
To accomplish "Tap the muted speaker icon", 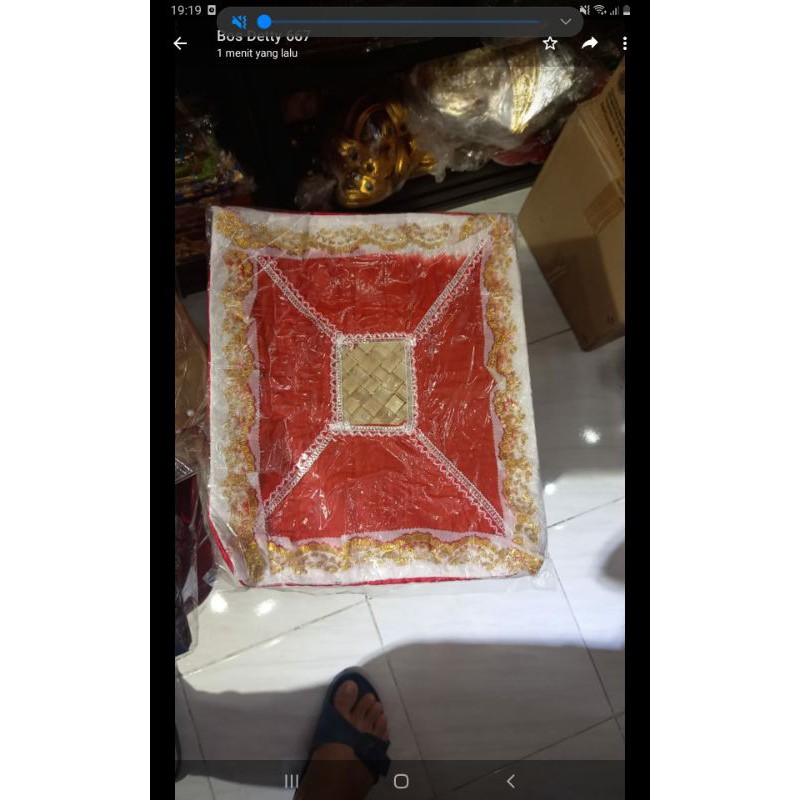I will tap(239, 21).
